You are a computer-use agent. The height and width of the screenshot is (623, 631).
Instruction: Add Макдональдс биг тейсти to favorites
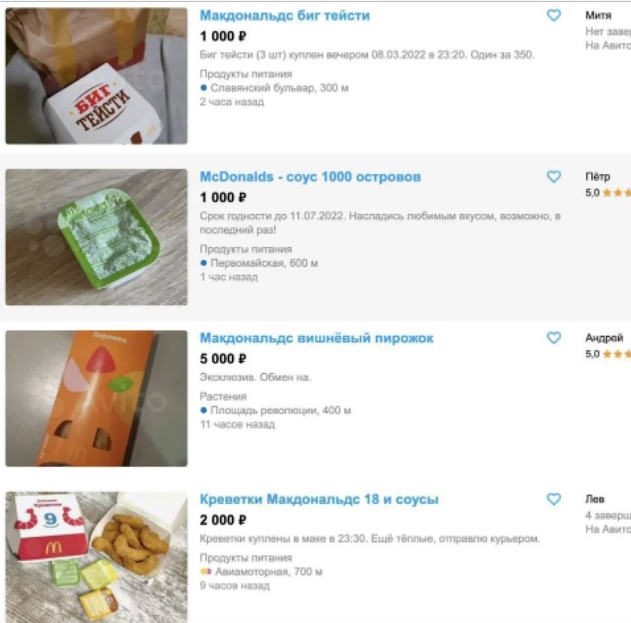pyautogui.click(x=553, y=15)
